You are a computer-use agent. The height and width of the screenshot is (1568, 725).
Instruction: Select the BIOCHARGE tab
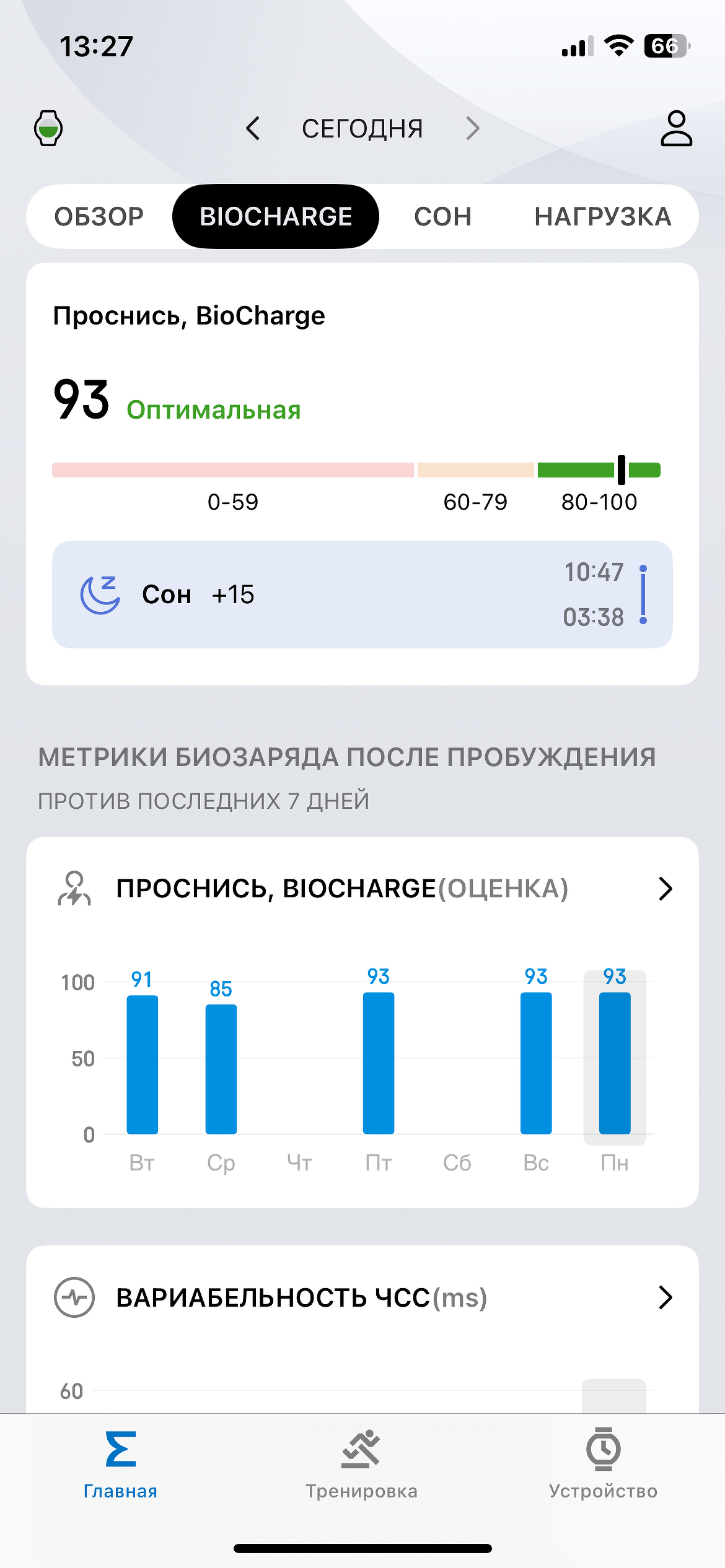[x=276, y=217]
